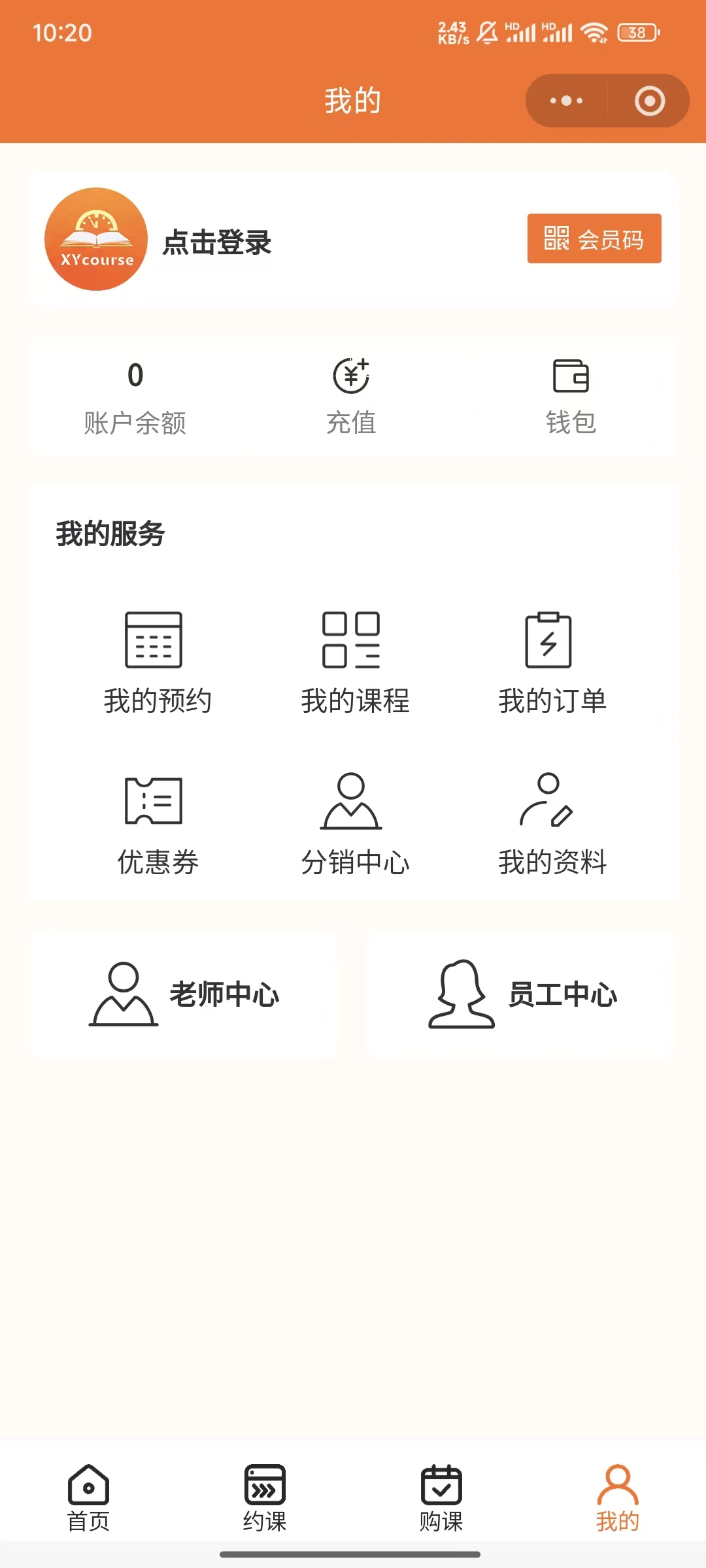Close the mini program via circle icon
This screenshot has height=1568, width=706.
tap(649, 101)
